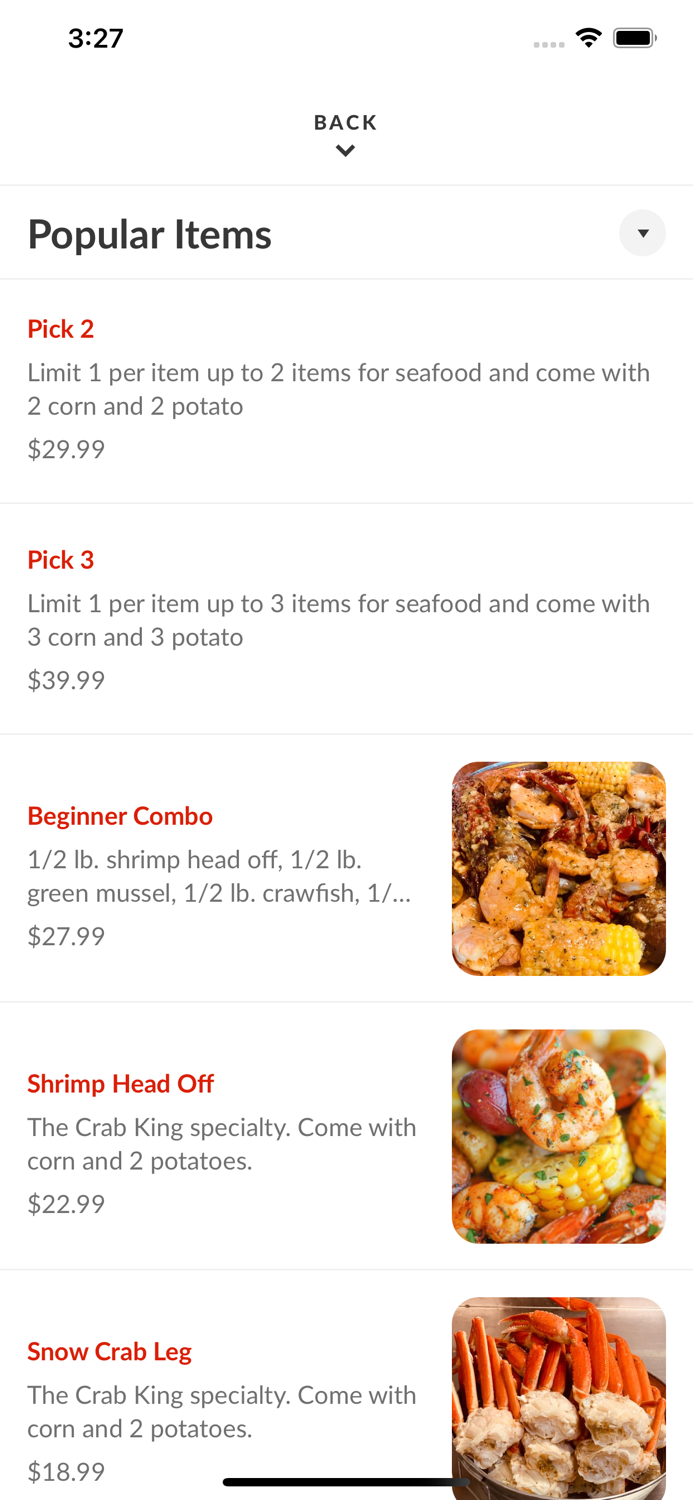Tap the BACK button at top

click(x=345, y=134)
